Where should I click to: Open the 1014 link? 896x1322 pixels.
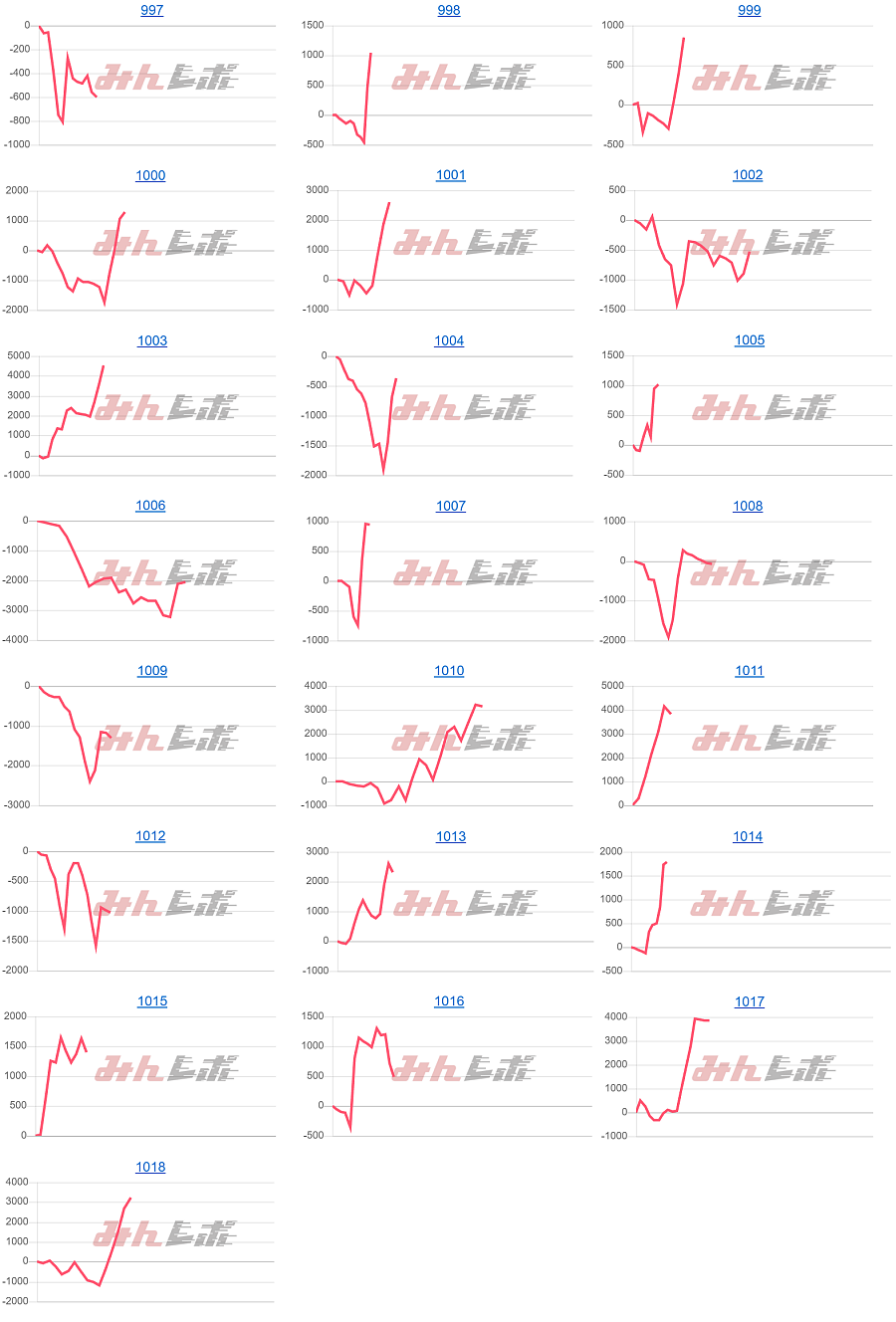tap(748, 836)
